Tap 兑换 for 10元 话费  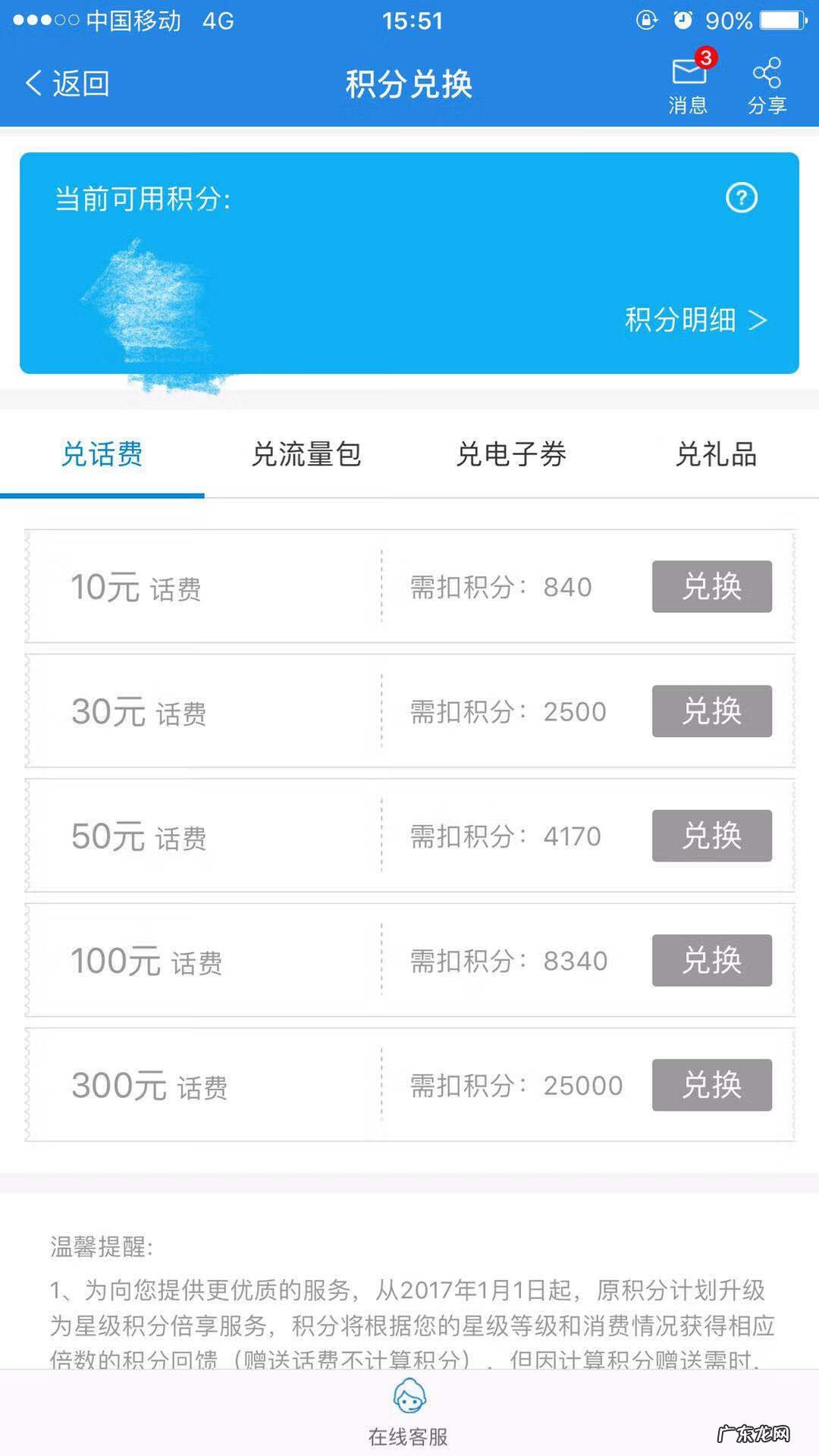coord(711,586)
